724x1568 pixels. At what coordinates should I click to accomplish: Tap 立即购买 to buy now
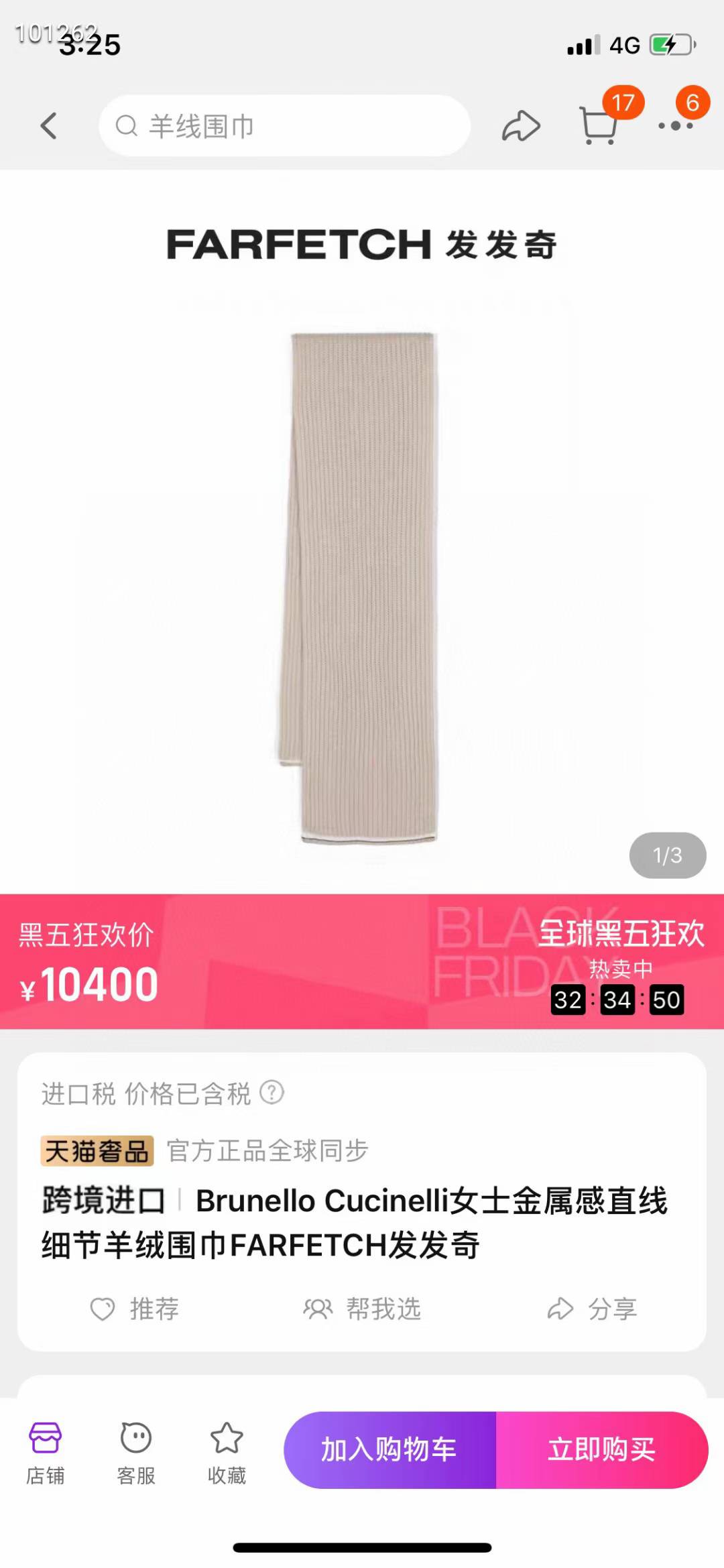pos(601,1450)
